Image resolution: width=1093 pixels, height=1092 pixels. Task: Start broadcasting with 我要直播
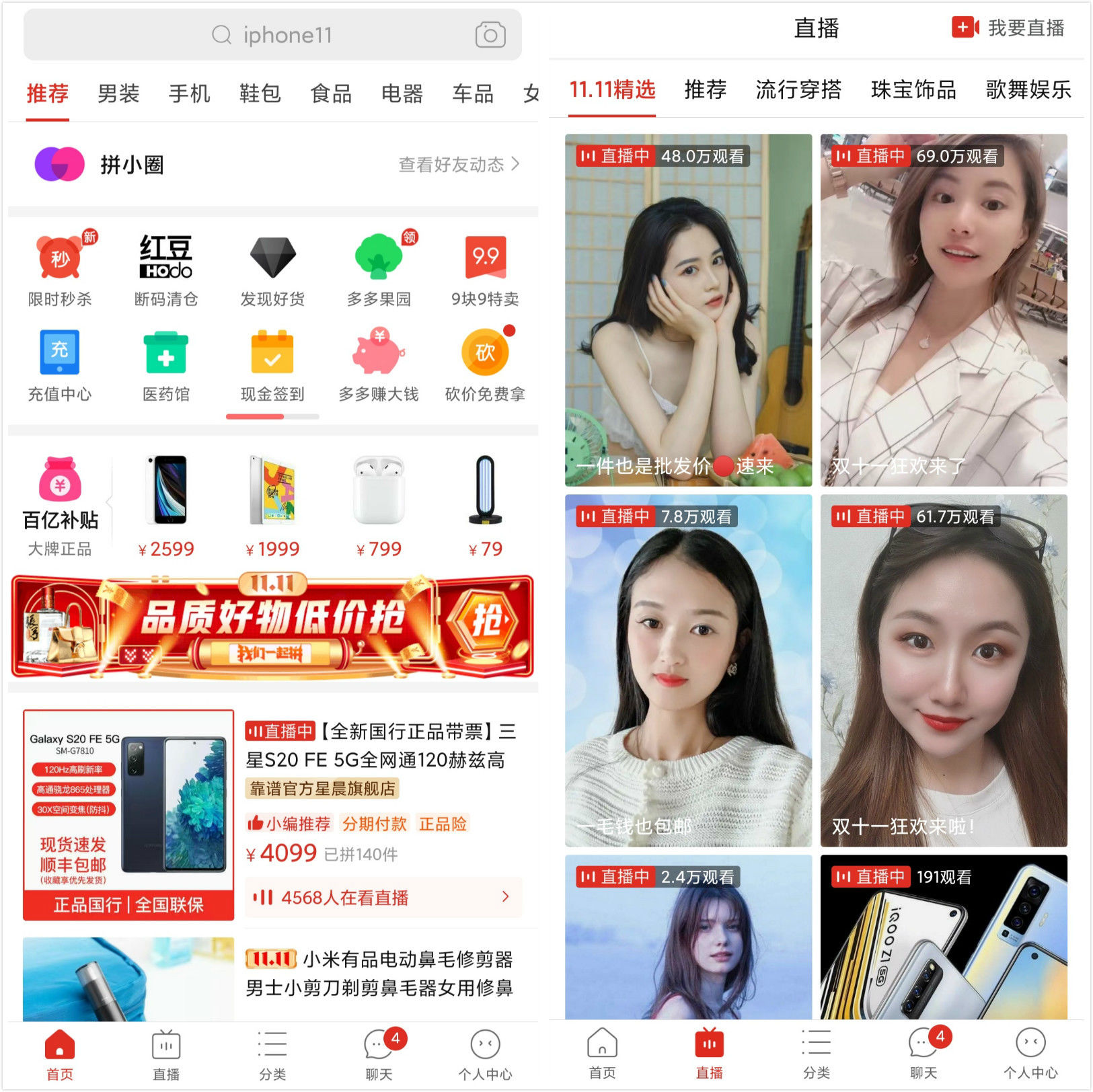click(1008, 28)
